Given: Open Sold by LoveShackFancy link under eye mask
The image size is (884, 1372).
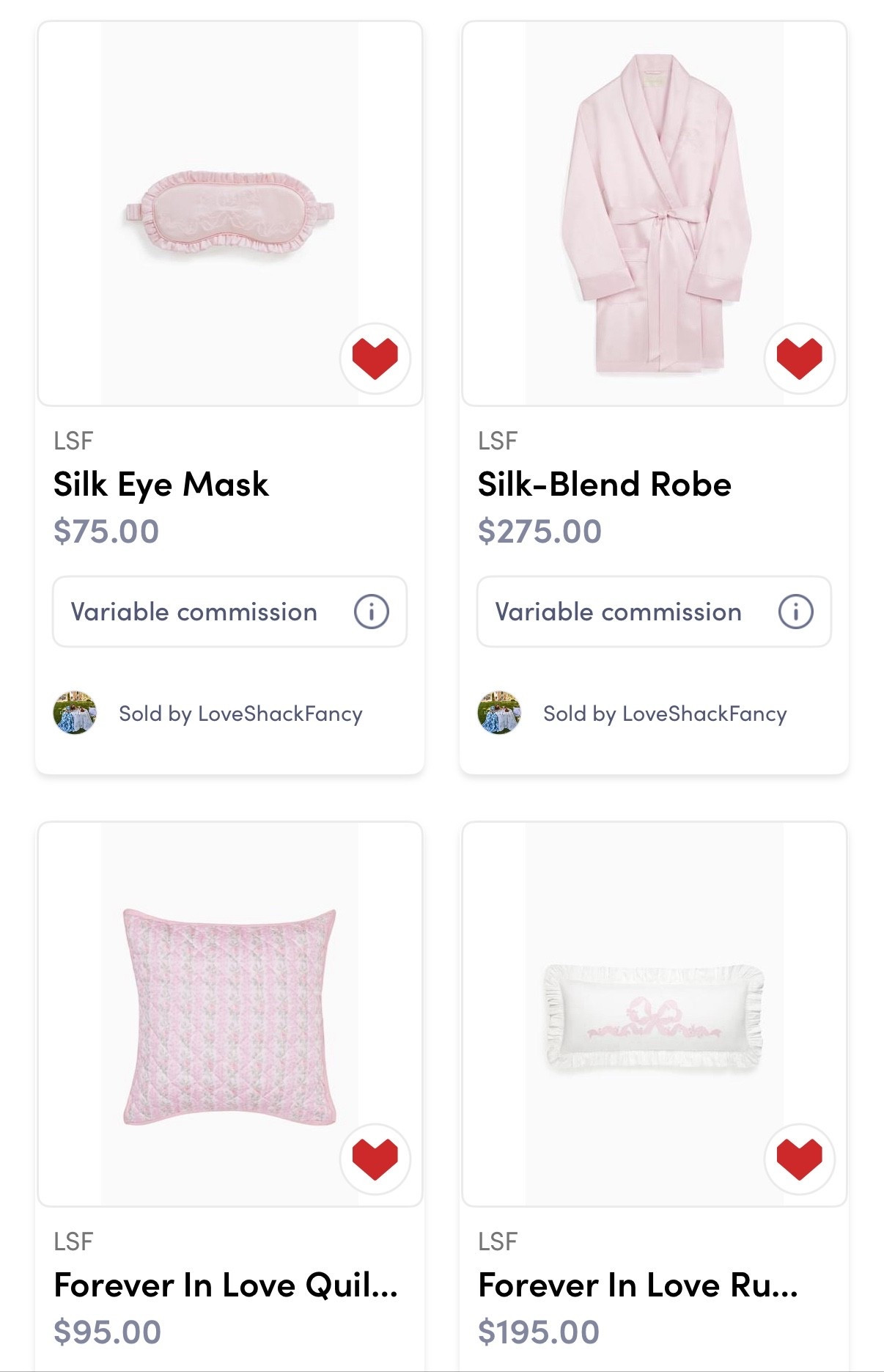Looking at the screenshot, I should 241,712.
